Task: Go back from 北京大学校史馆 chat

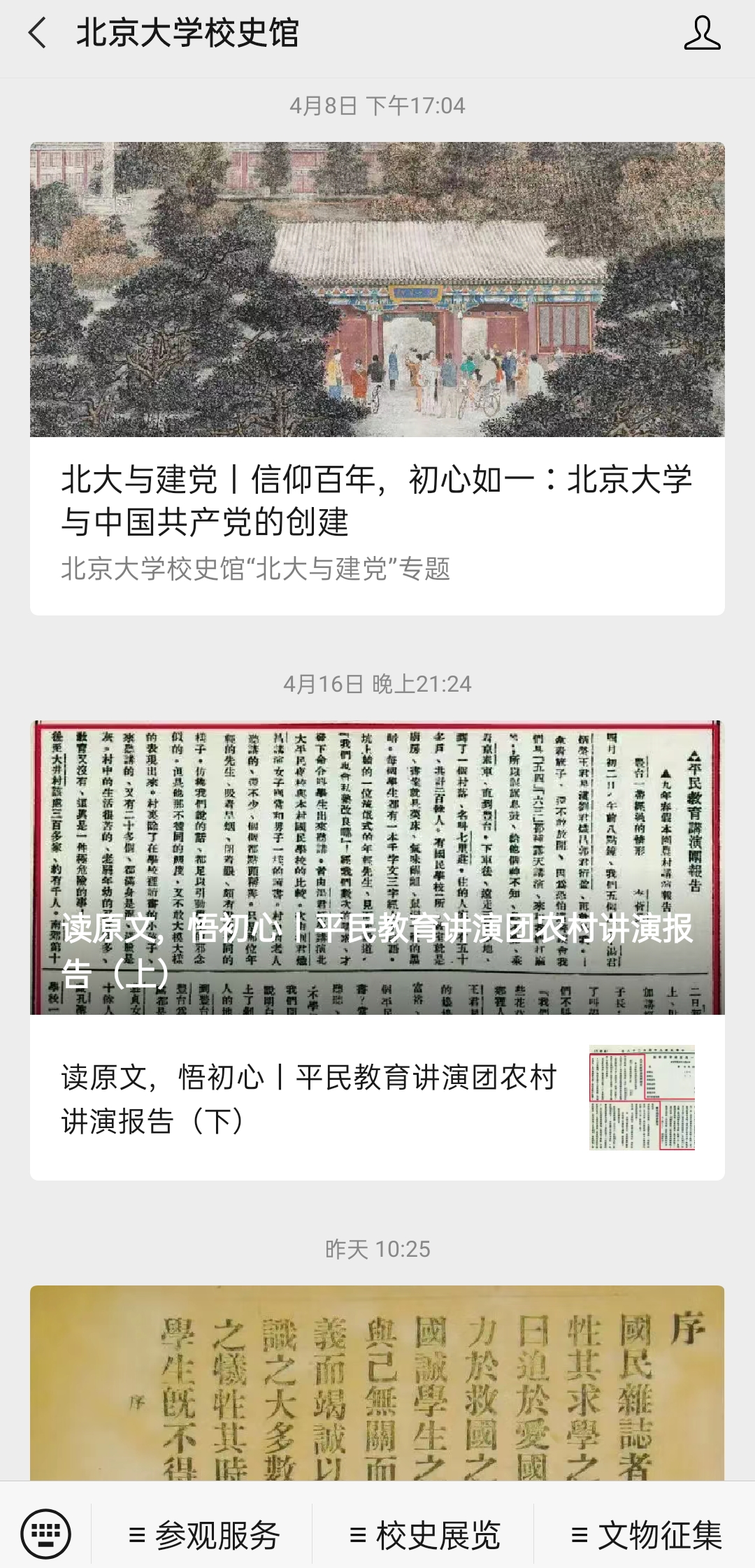Action: 38,34
